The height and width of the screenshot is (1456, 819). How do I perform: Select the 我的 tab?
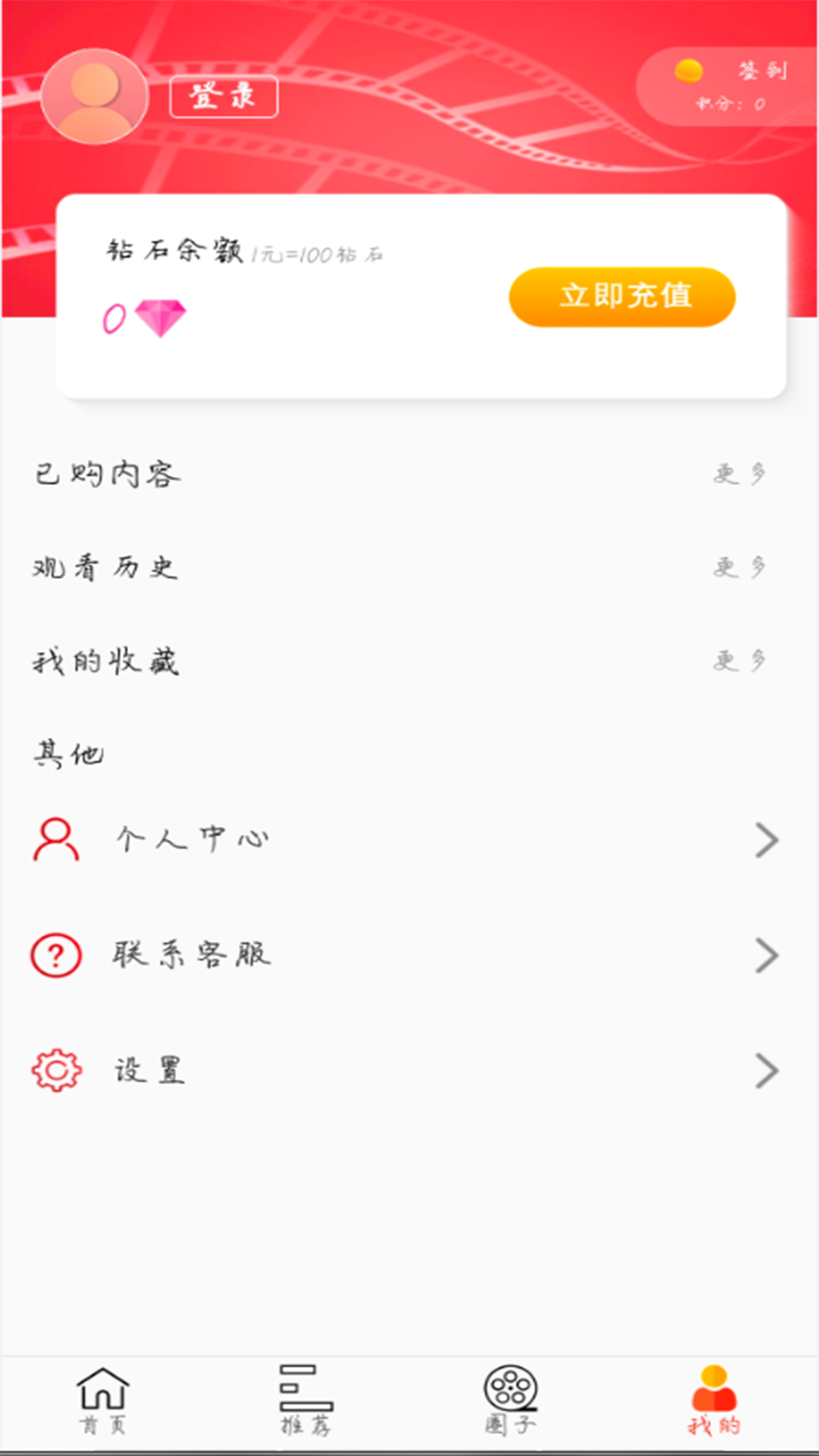tap(714, 1401)
